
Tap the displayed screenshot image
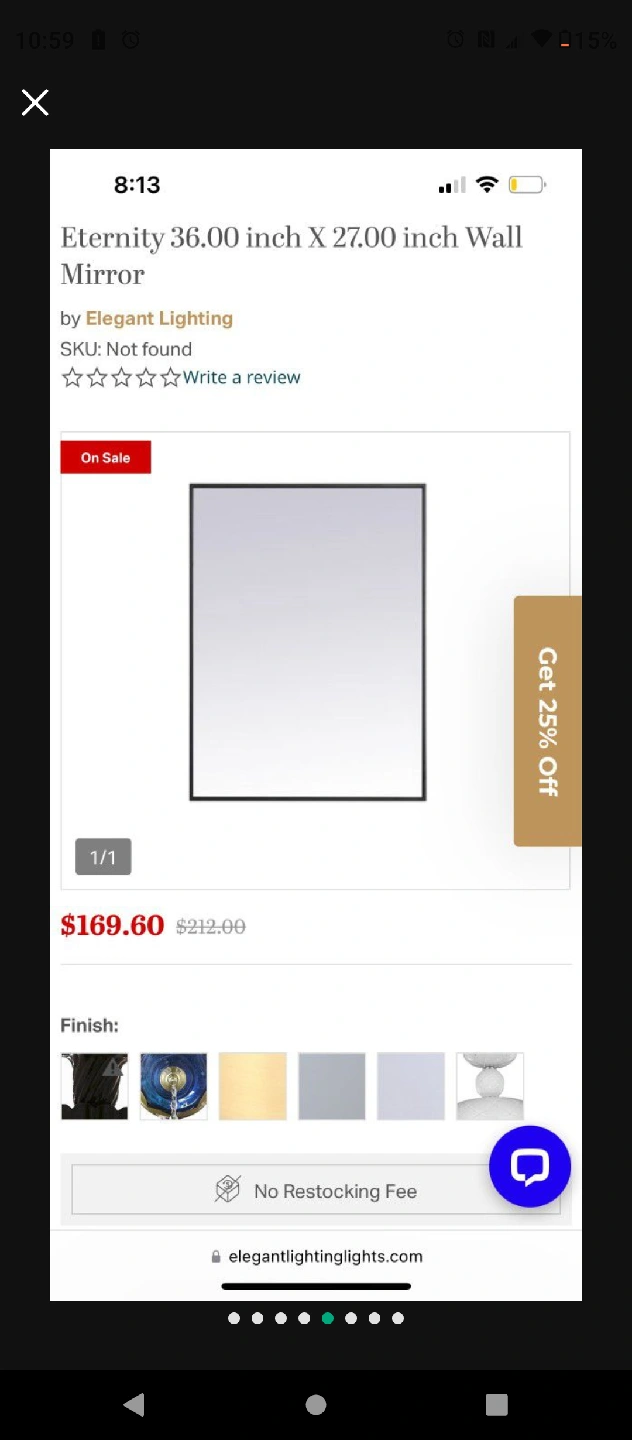[316, 724]
